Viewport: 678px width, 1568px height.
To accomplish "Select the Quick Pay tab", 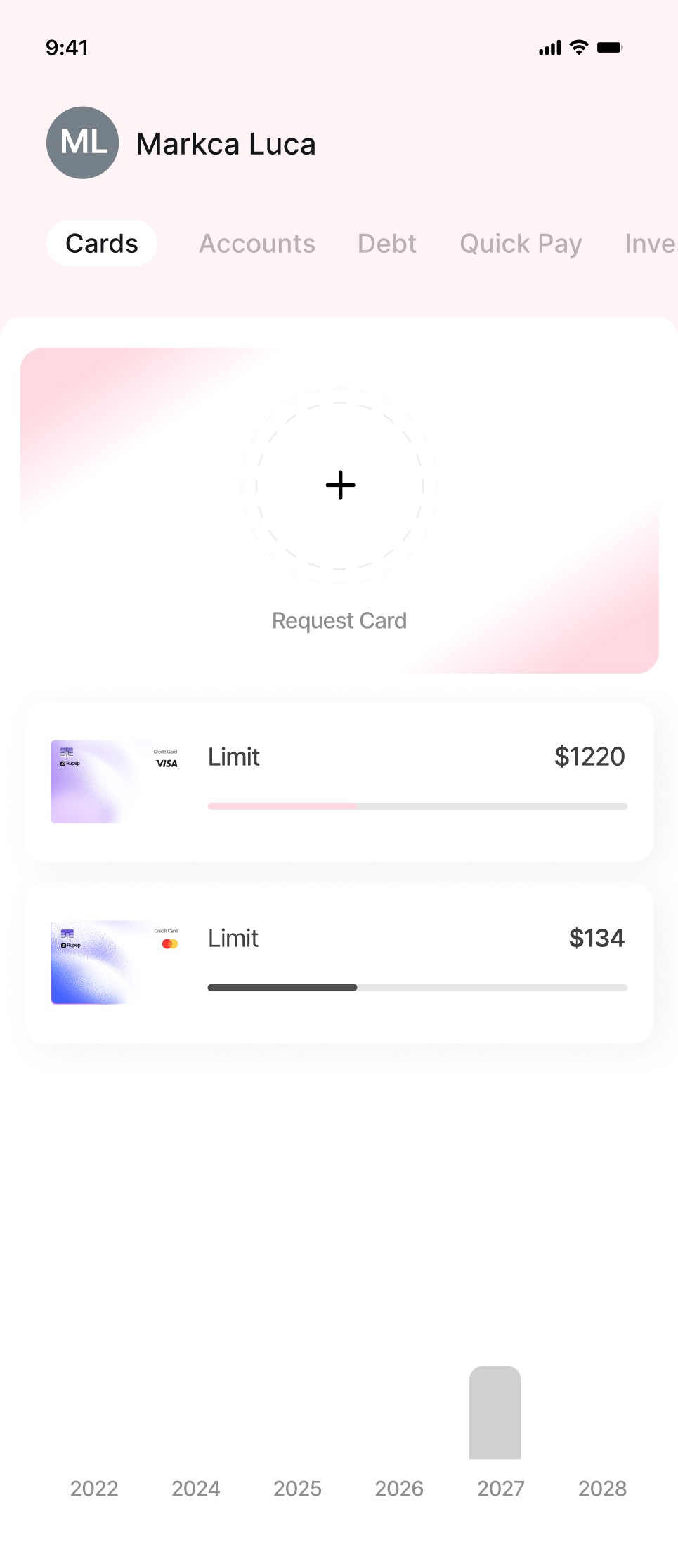I will (521, 243).
